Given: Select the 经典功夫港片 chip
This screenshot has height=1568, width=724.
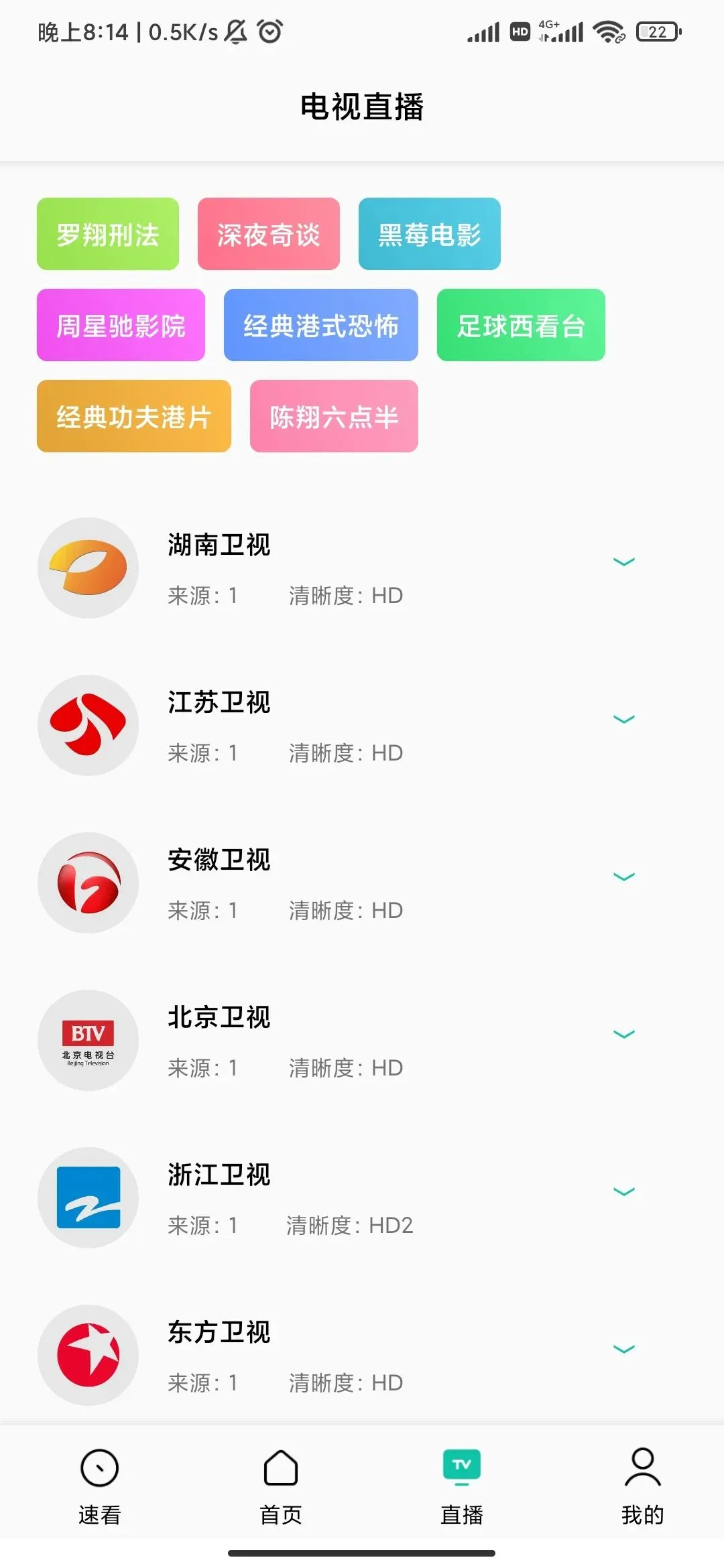Looking at the screenshot, I should coord(134,416).
